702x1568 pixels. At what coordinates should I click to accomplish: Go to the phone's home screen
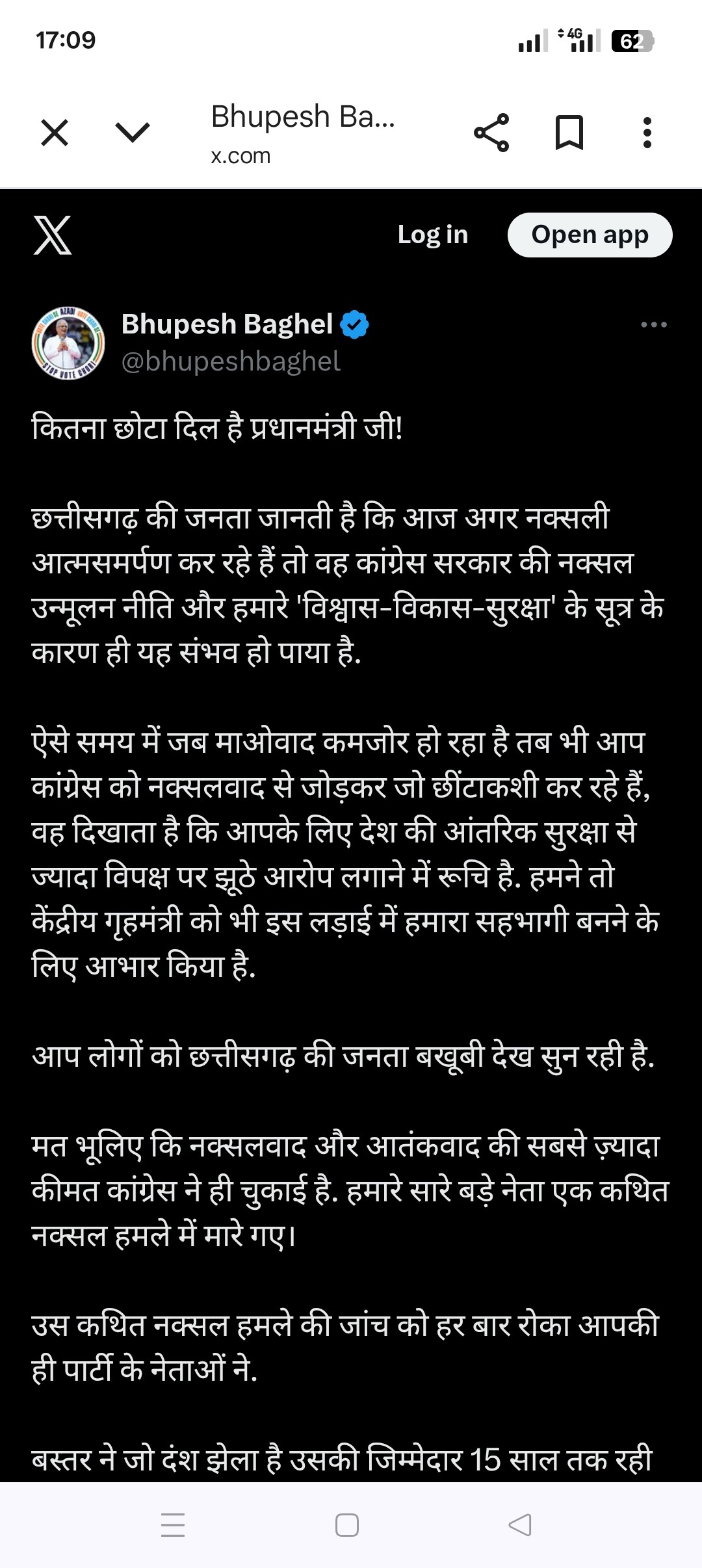[347, 1524]
